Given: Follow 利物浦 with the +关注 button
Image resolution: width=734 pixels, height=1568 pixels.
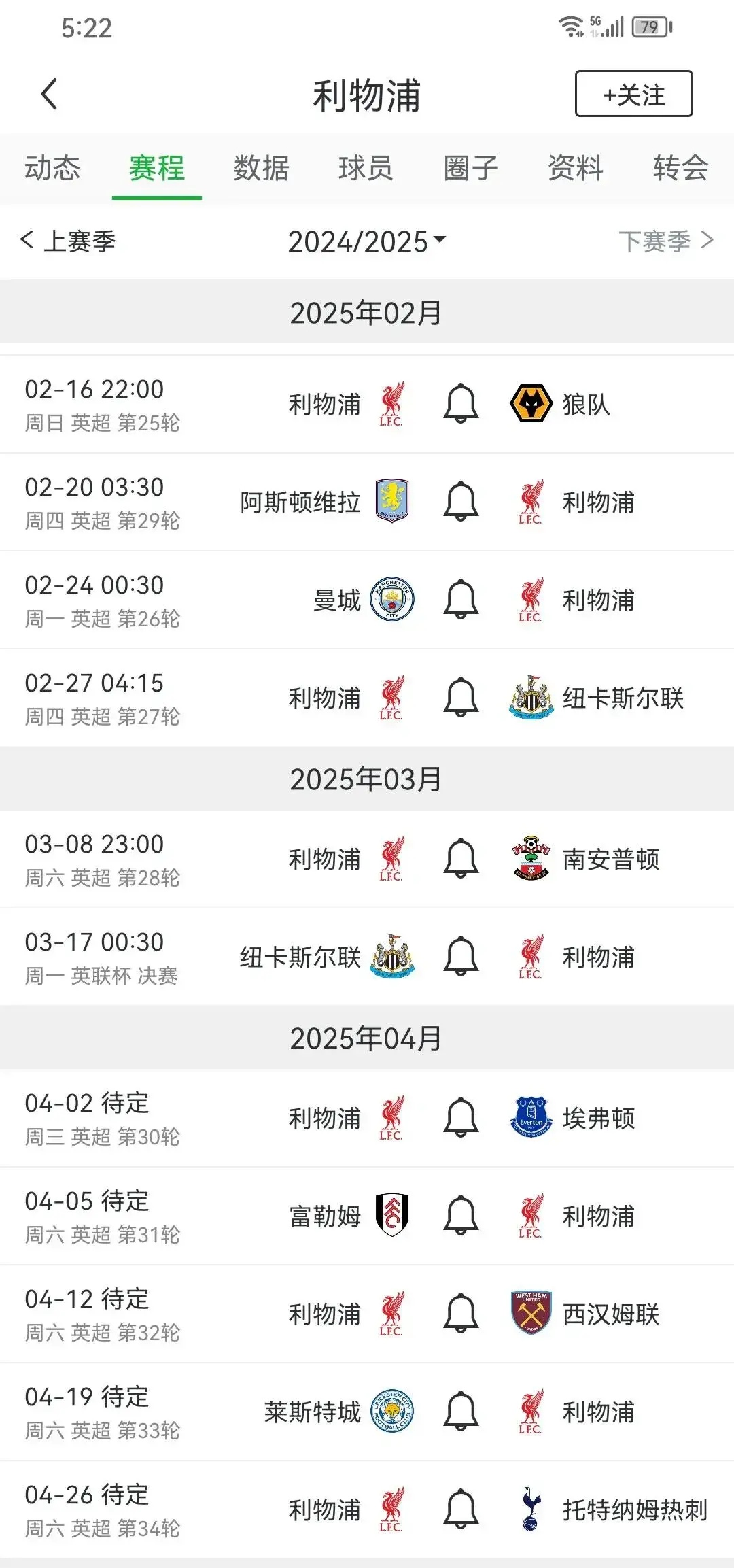Looking at the screenshot, I should 633,94.
